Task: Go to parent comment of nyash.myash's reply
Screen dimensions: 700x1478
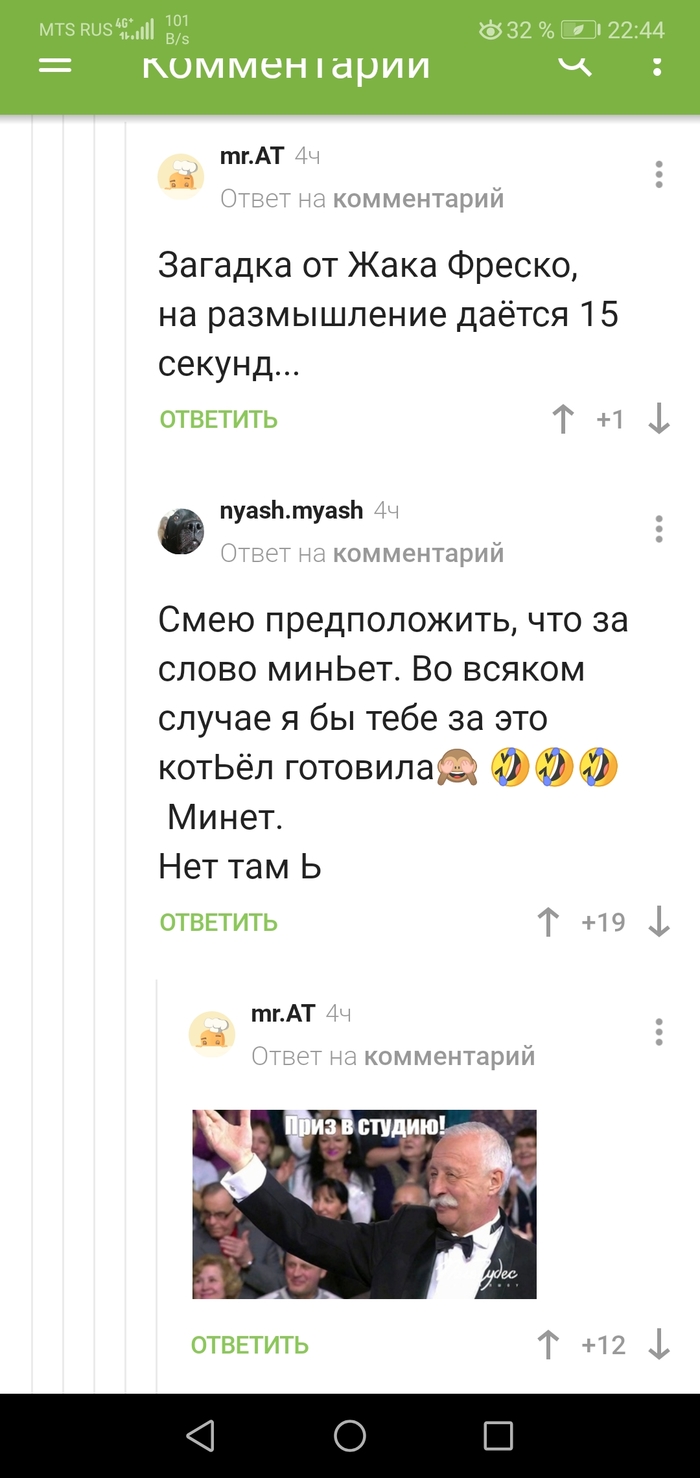Action: 417,553
